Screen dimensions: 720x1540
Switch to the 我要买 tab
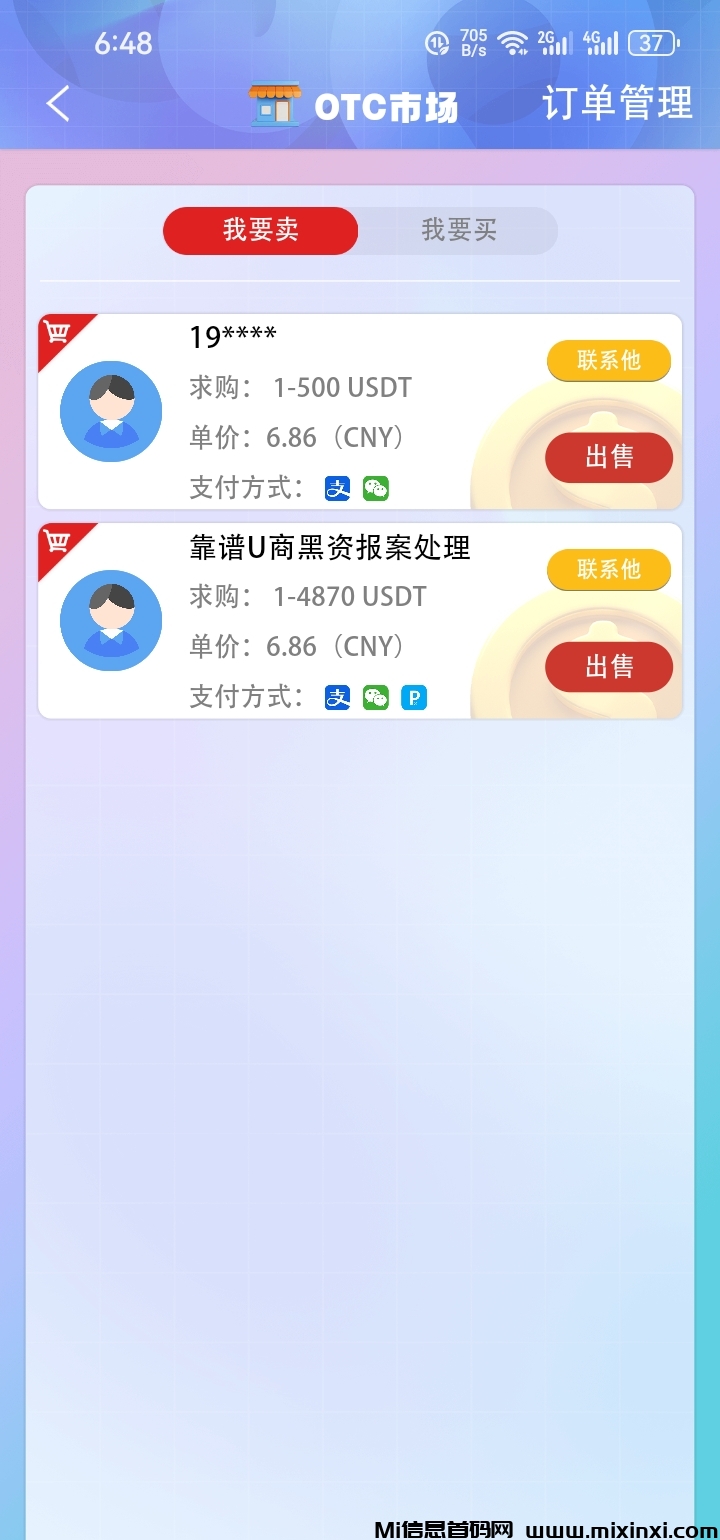(x=459, y=230)
